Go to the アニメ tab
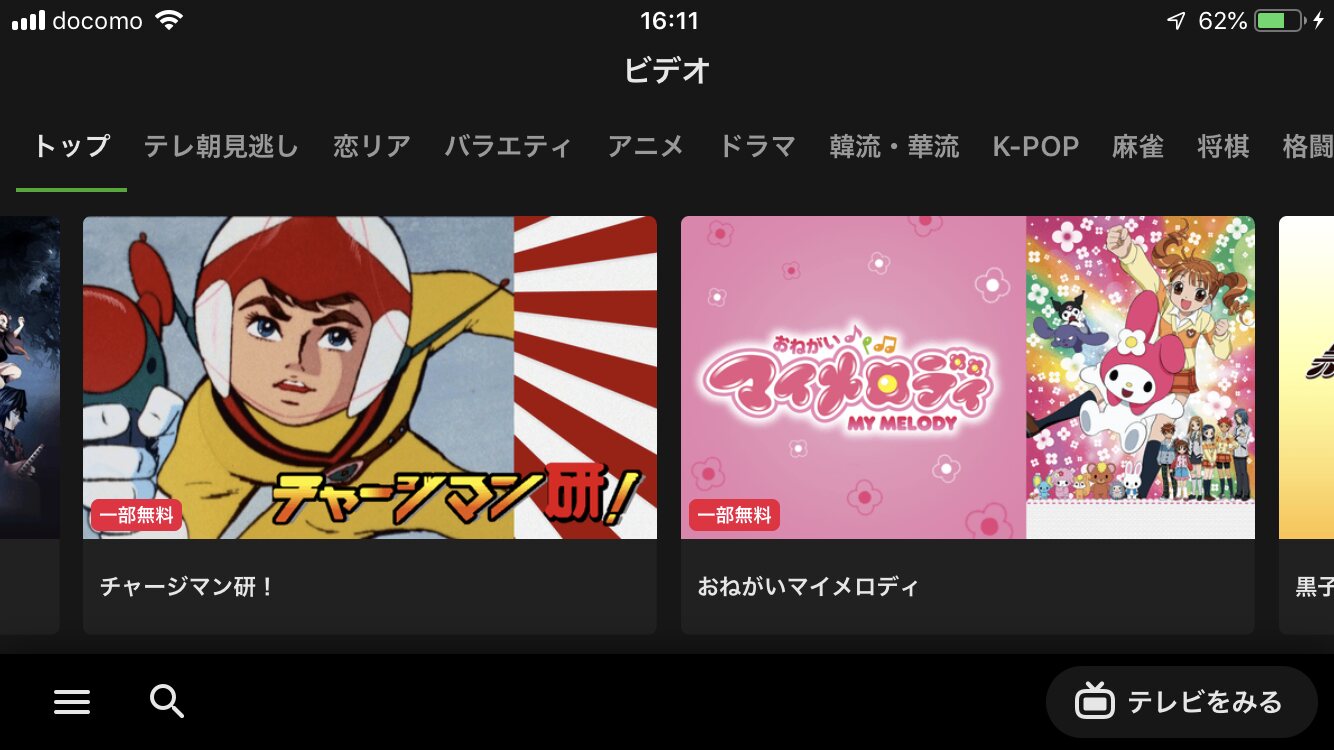Image resolution: width=1334 pixels, height=750 pixels. coord(646,147)
